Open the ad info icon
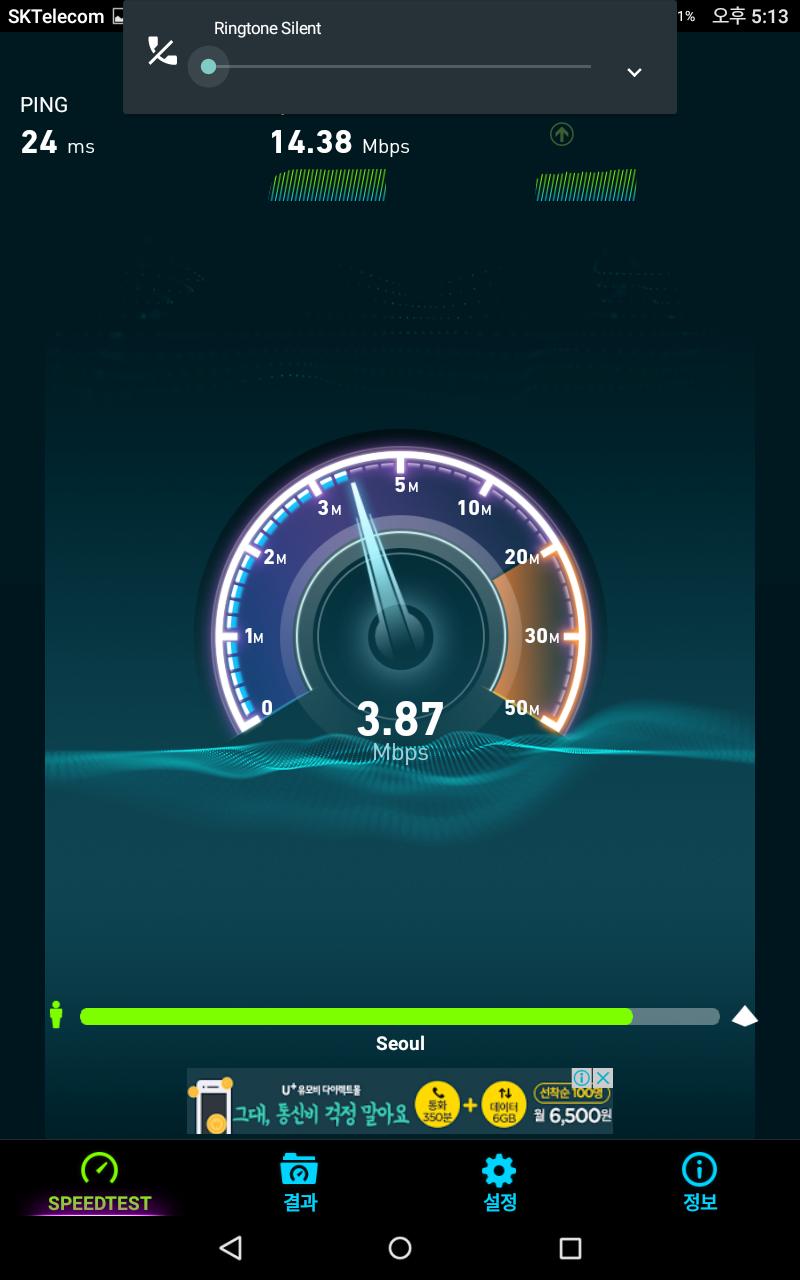This screenshot has width=800, height=1280. click(x=582, y=1077)
